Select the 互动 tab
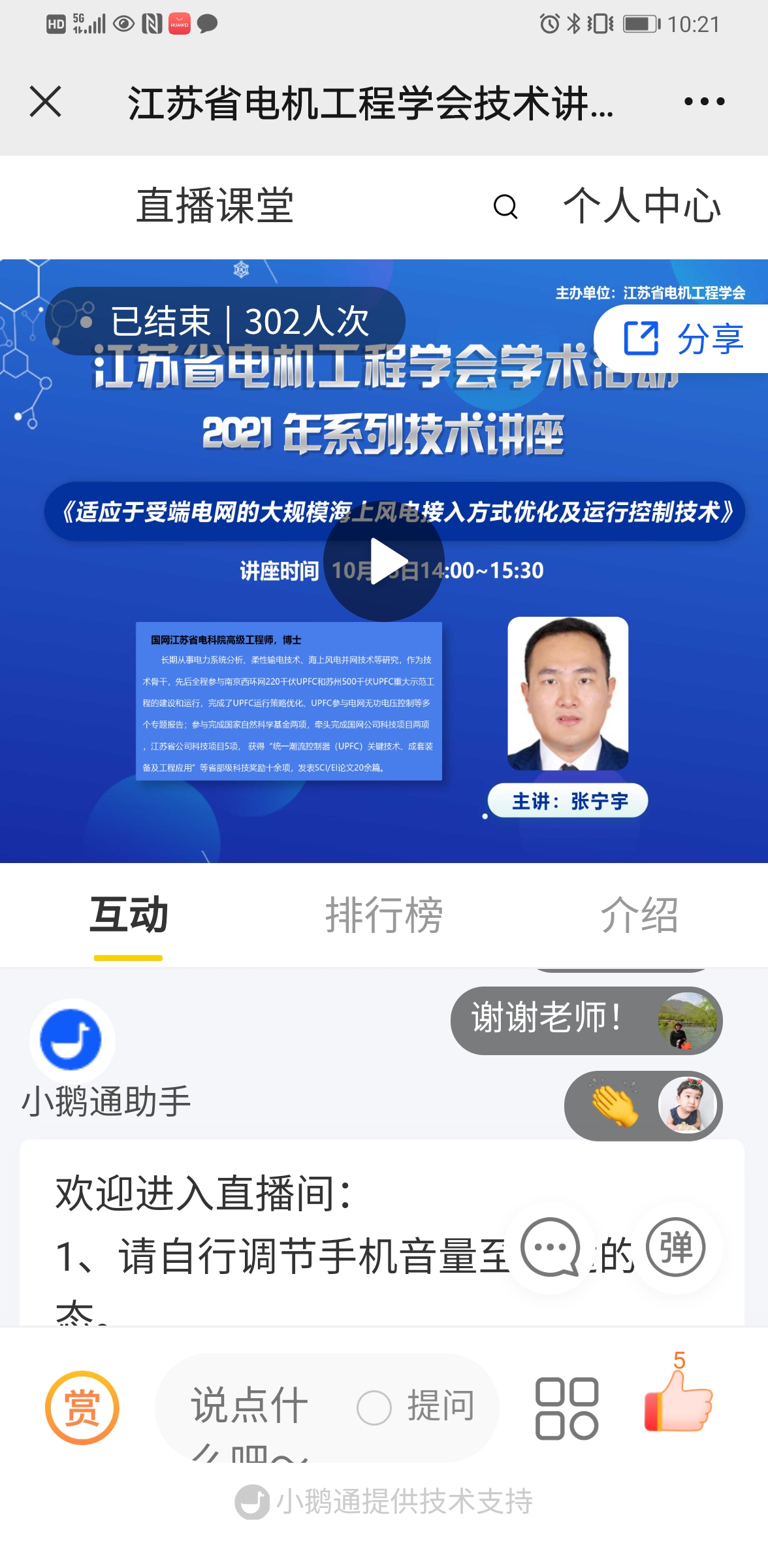Viewport: 768px width, 1568px height. pyautogui.click(x=129, y=915)
